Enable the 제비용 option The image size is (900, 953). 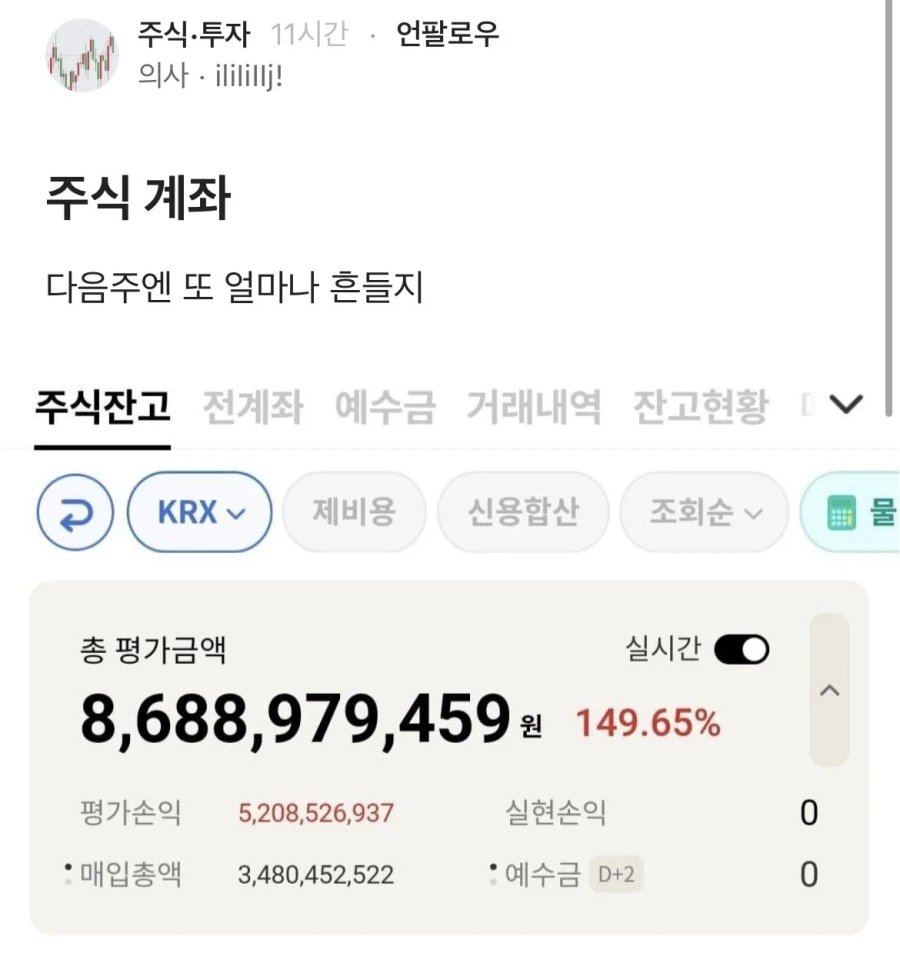354,512
